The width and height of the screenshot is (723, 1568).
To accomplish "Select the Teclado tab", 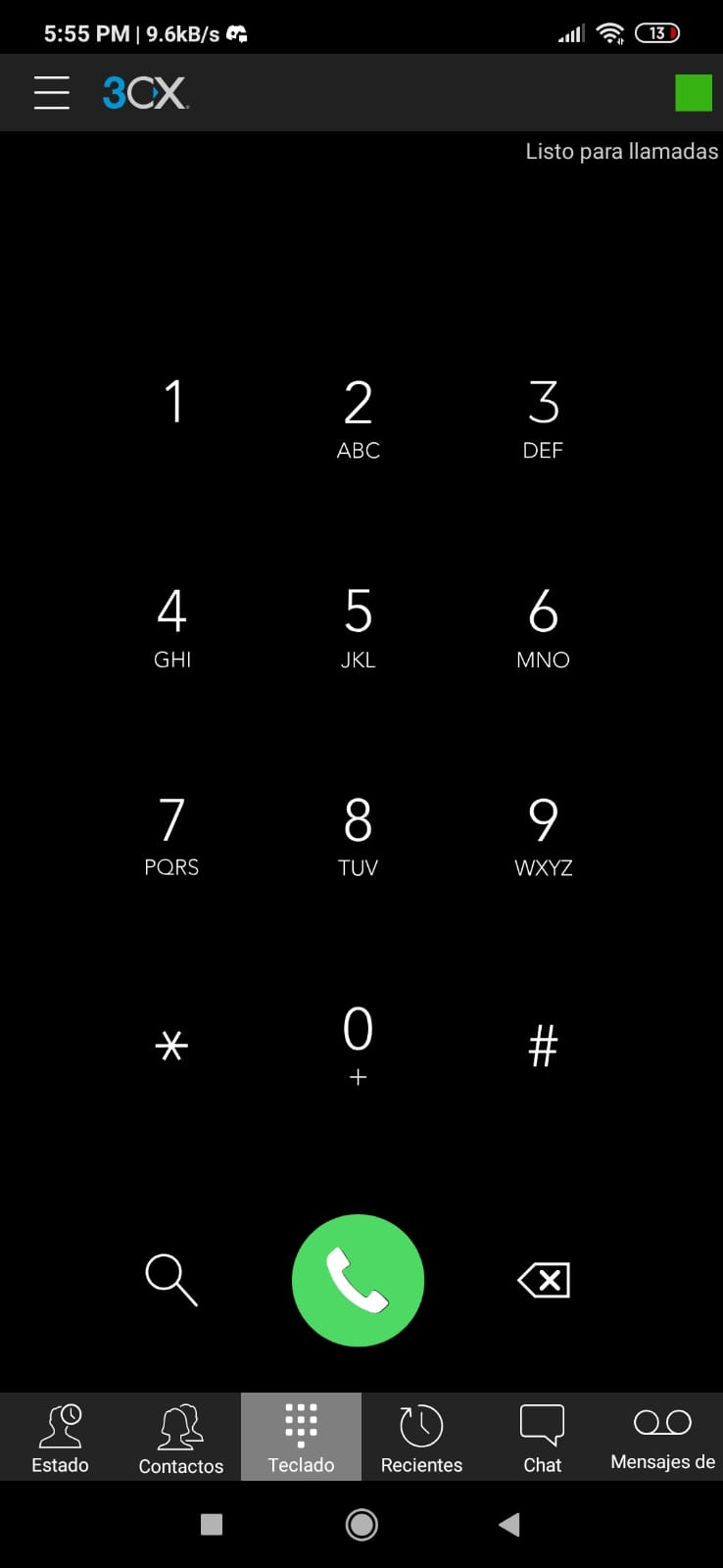I will (x=302, y=1437).
